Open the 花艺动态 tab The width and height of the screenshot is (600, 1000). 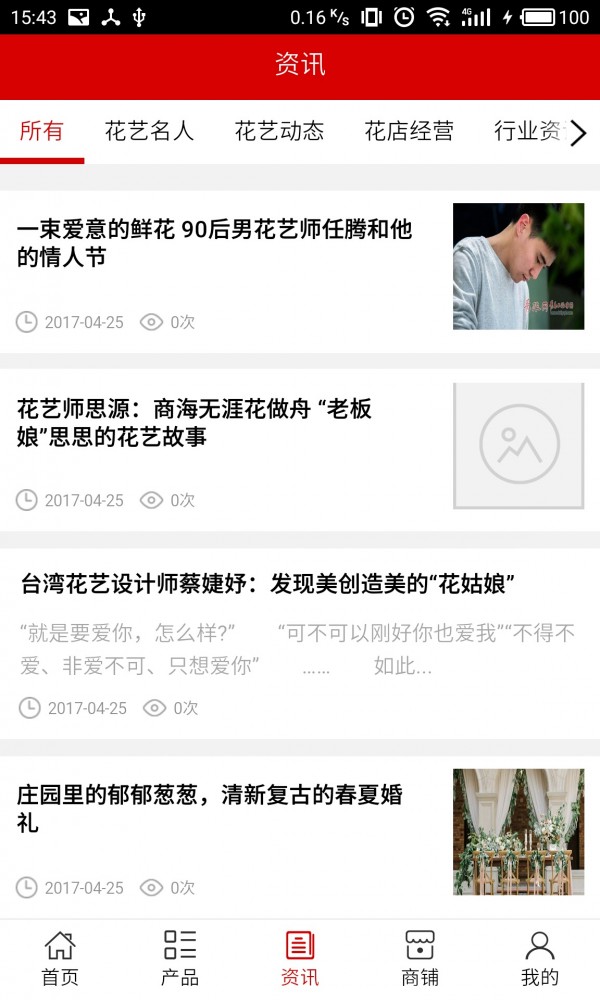(x=279, y=131)
